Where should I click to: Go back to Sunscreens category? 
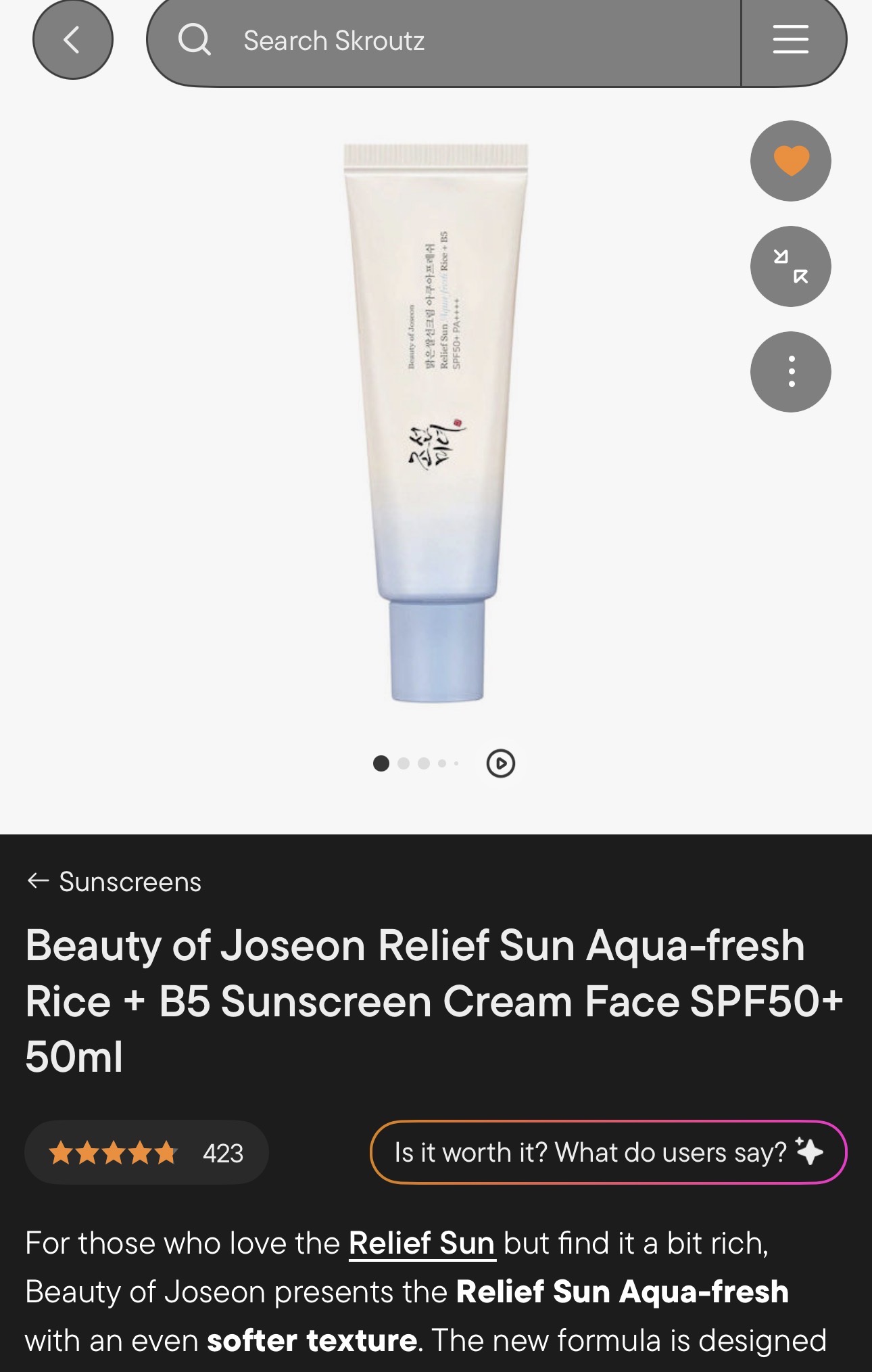tap(114, 882)
